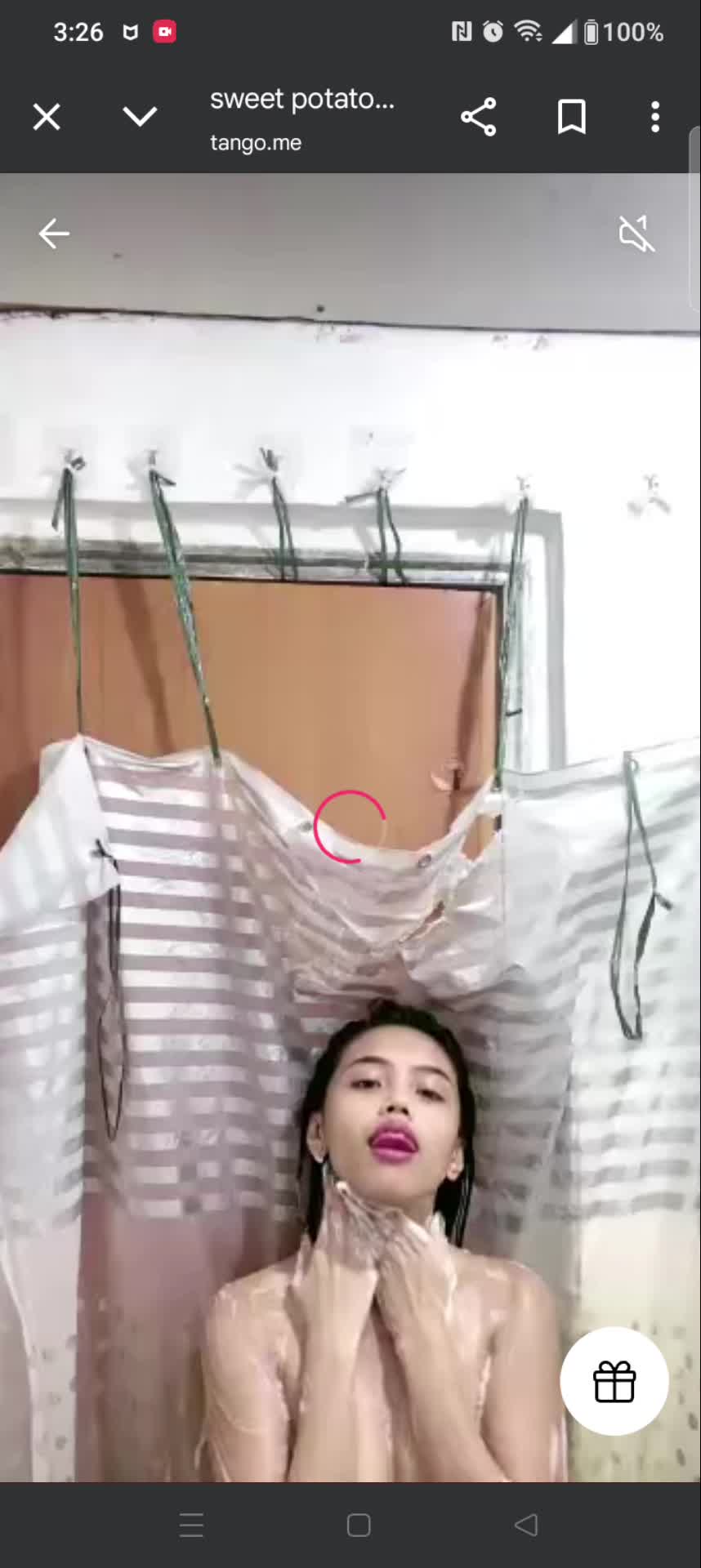Open the recent apps view
701x1568 pixels.
(191, 1525)
